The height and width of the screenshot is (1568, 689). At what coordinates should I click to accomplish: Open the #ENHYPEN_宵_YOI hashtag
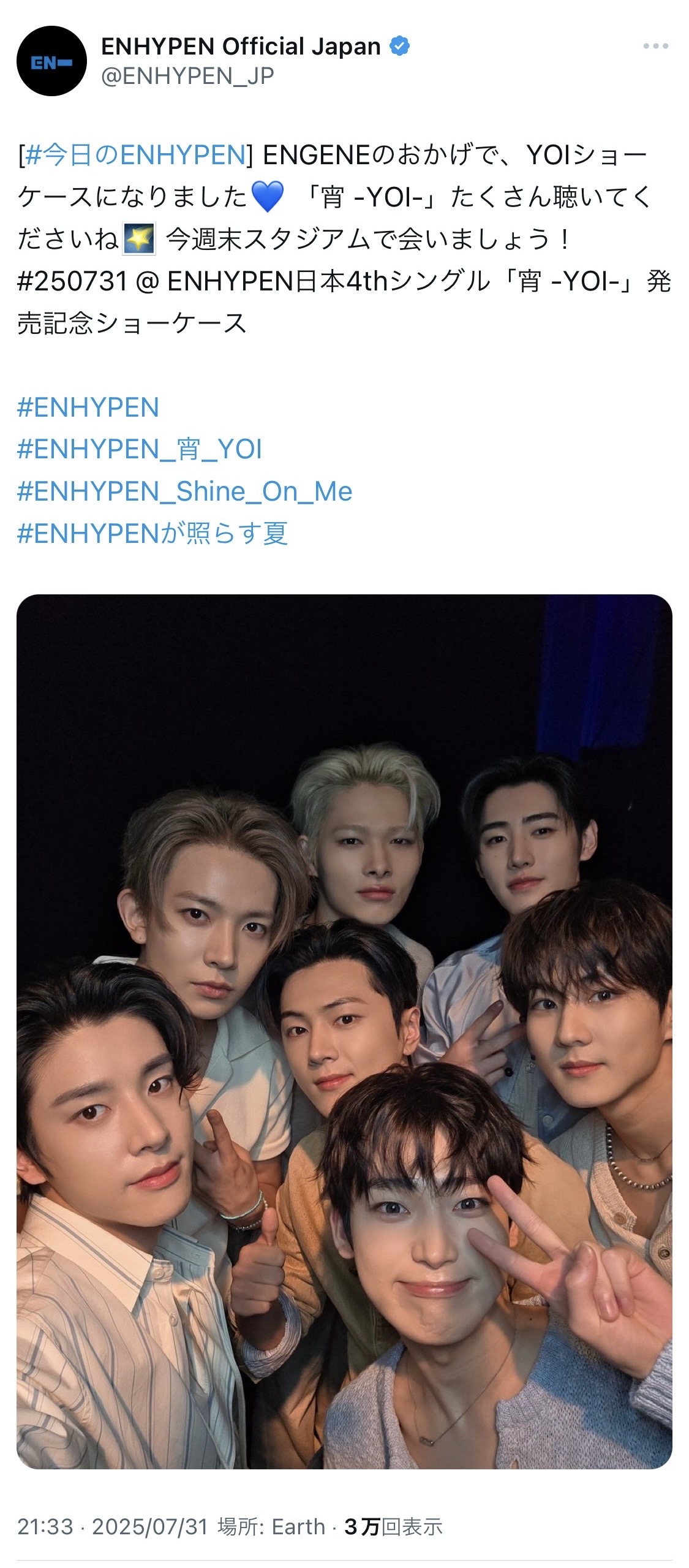click(x=140, y=450)
